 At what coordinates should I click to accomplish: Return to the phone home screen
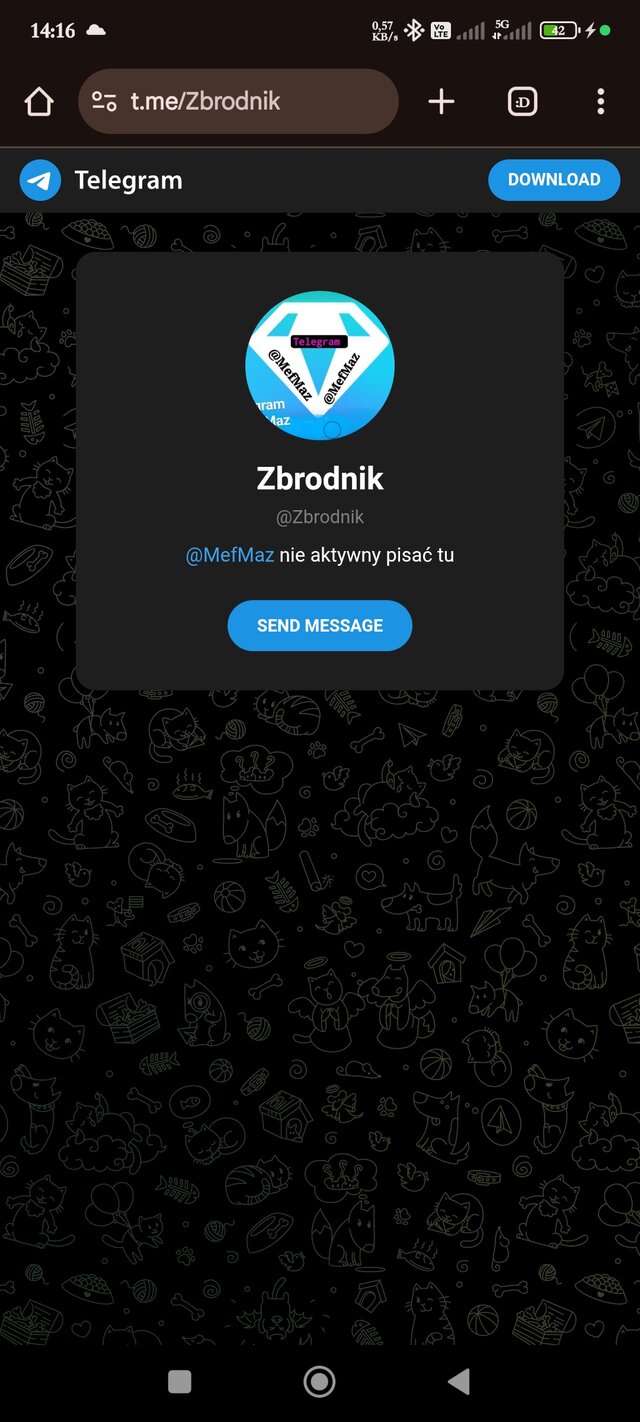point(319,1382)
